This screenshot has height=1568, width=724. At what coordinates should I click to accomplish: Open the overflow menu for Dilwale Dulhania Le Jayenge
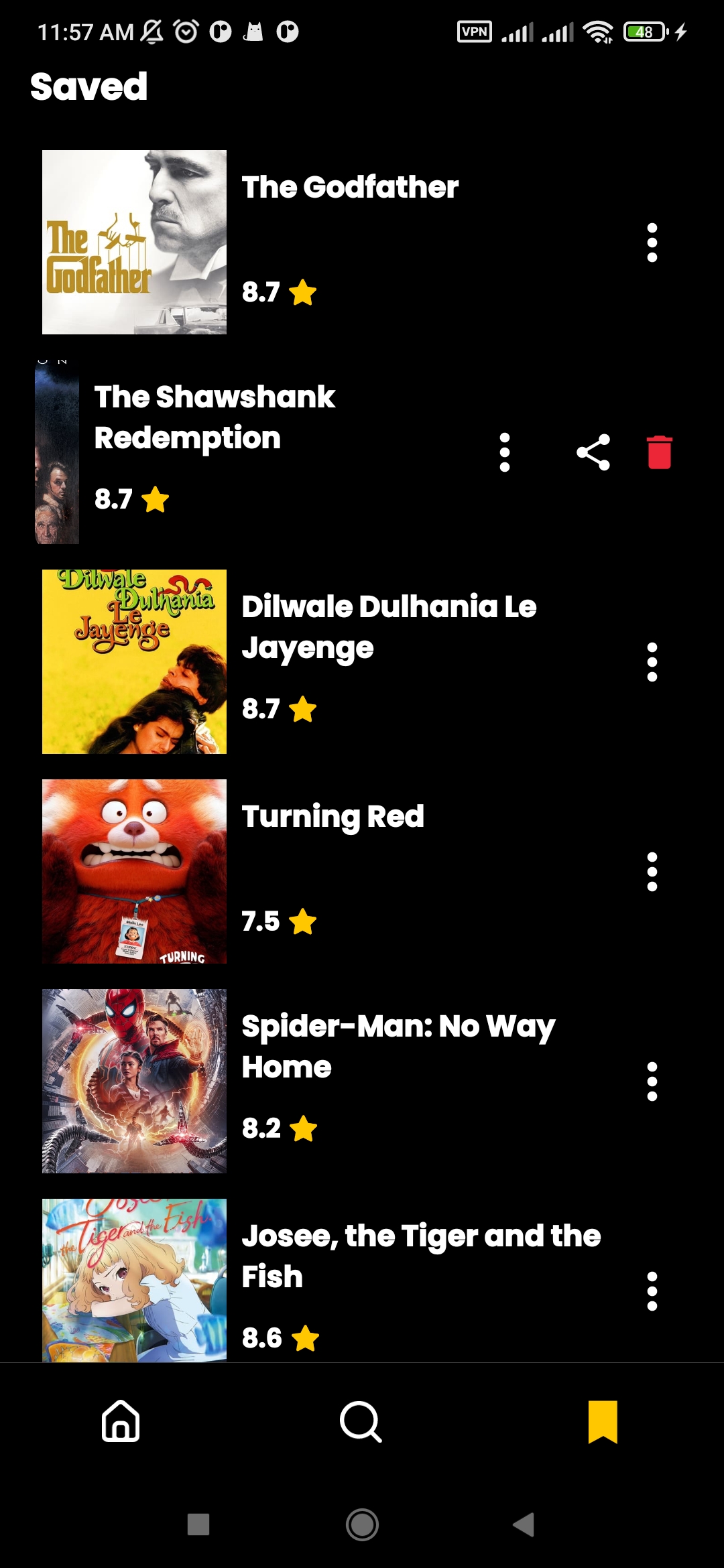652,662
